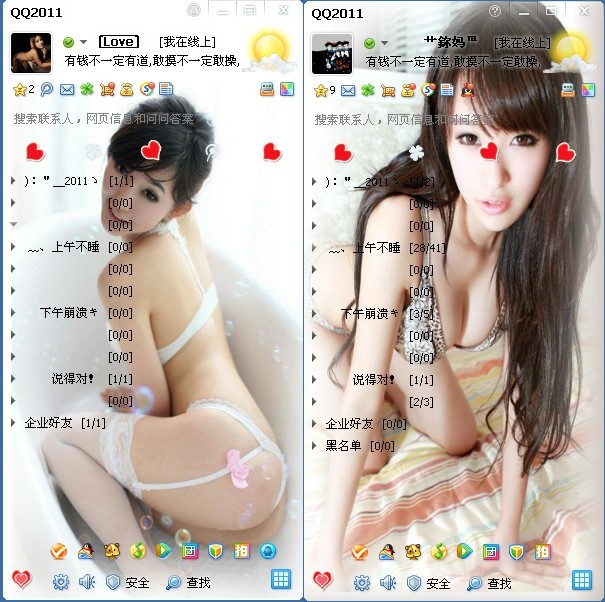Close the Love account QQ window

[284, 10]
